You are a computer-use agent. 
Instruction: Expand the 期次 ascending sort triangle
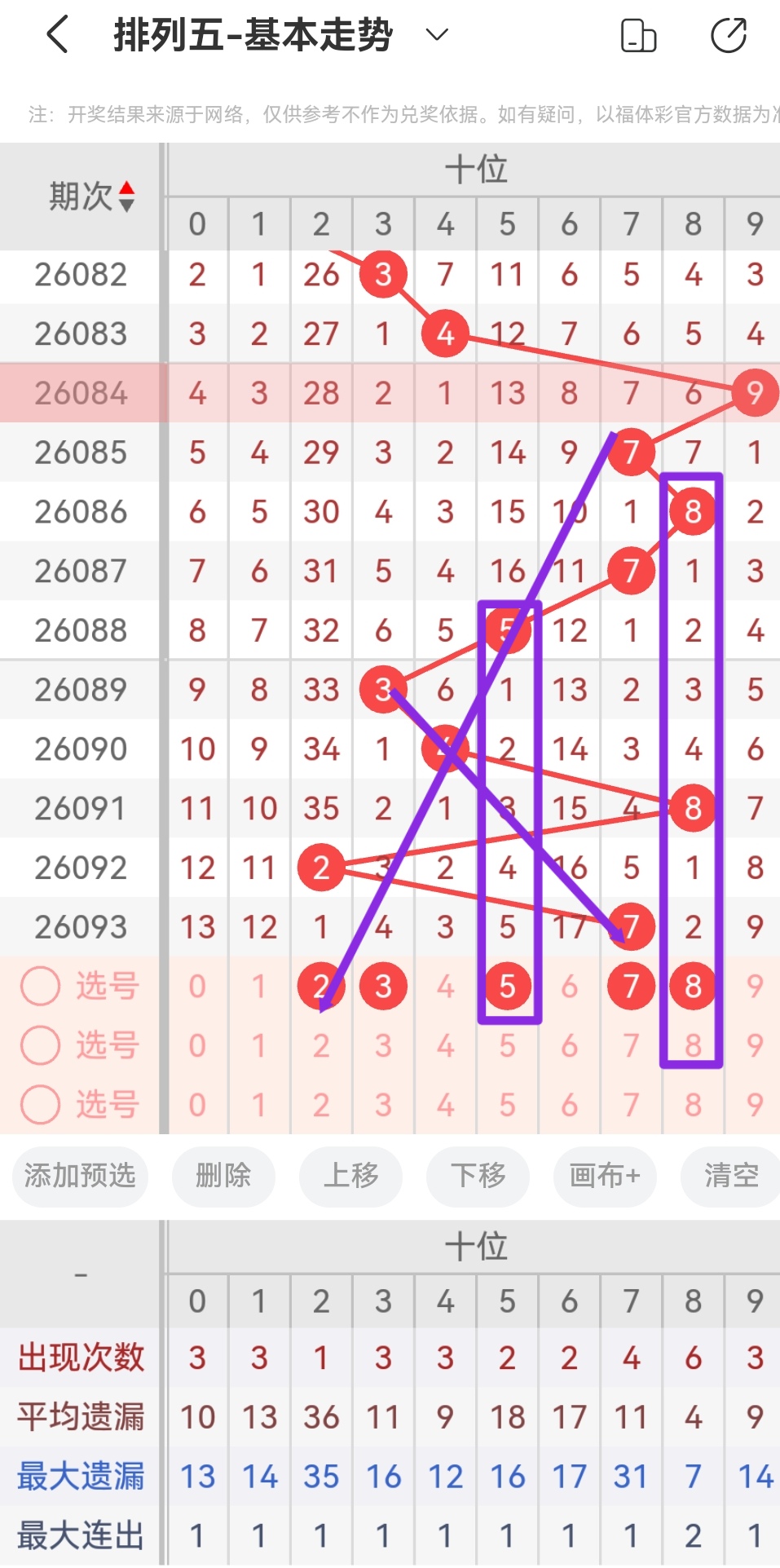(x=128, y=189)
